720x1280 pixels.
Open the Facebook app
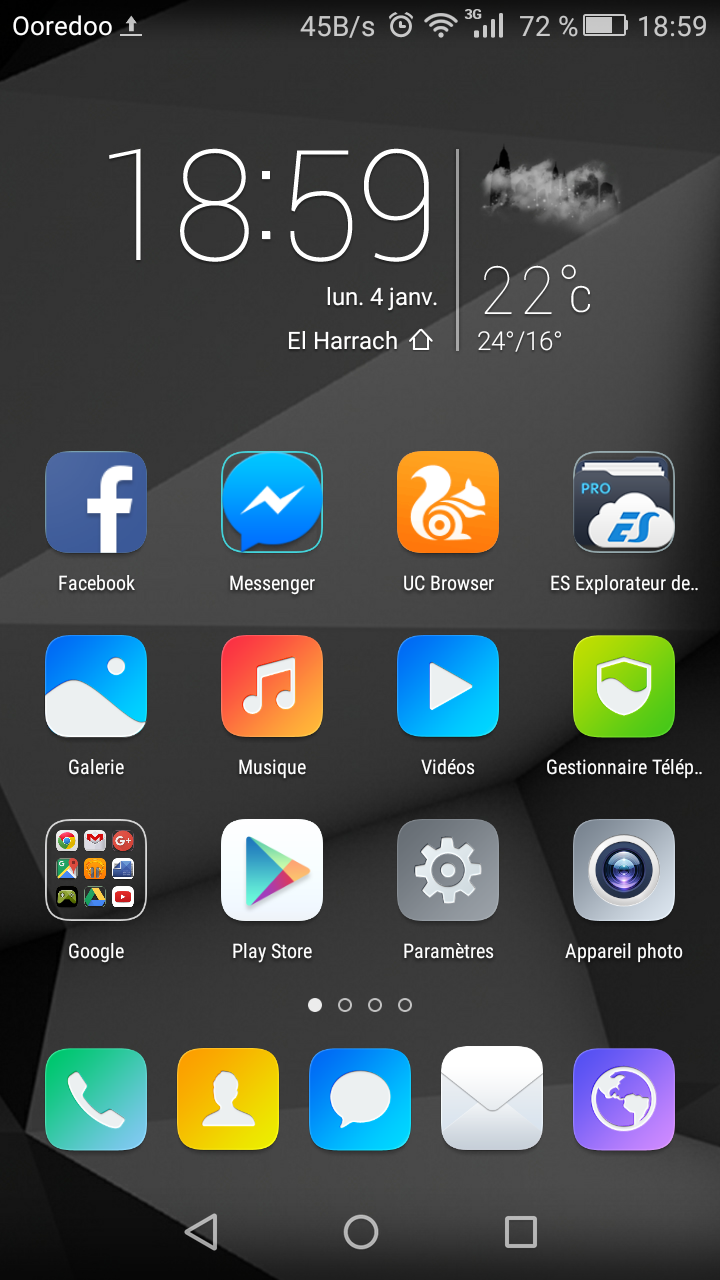[96, 502]
